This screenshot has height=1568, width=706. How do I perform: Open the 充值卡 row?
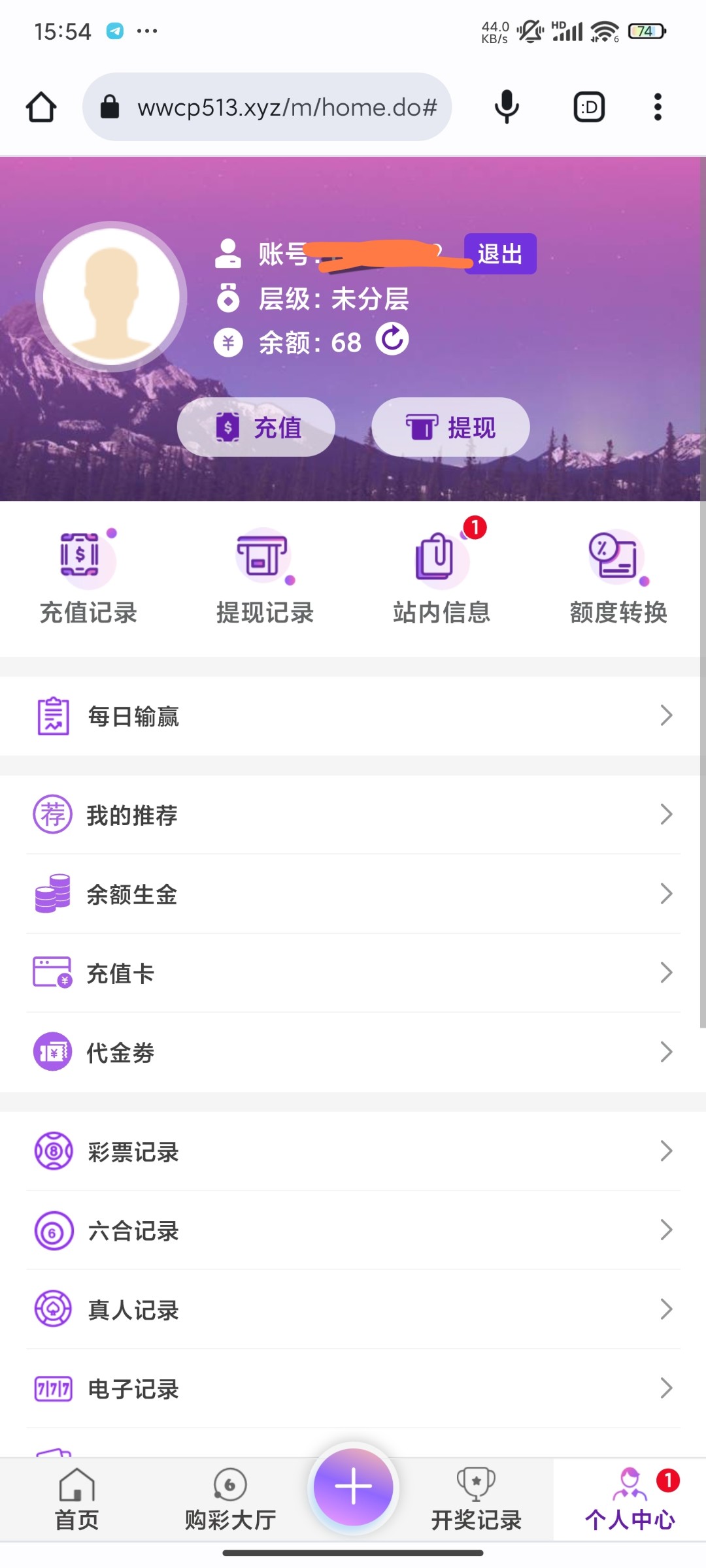tap(353, 973)
